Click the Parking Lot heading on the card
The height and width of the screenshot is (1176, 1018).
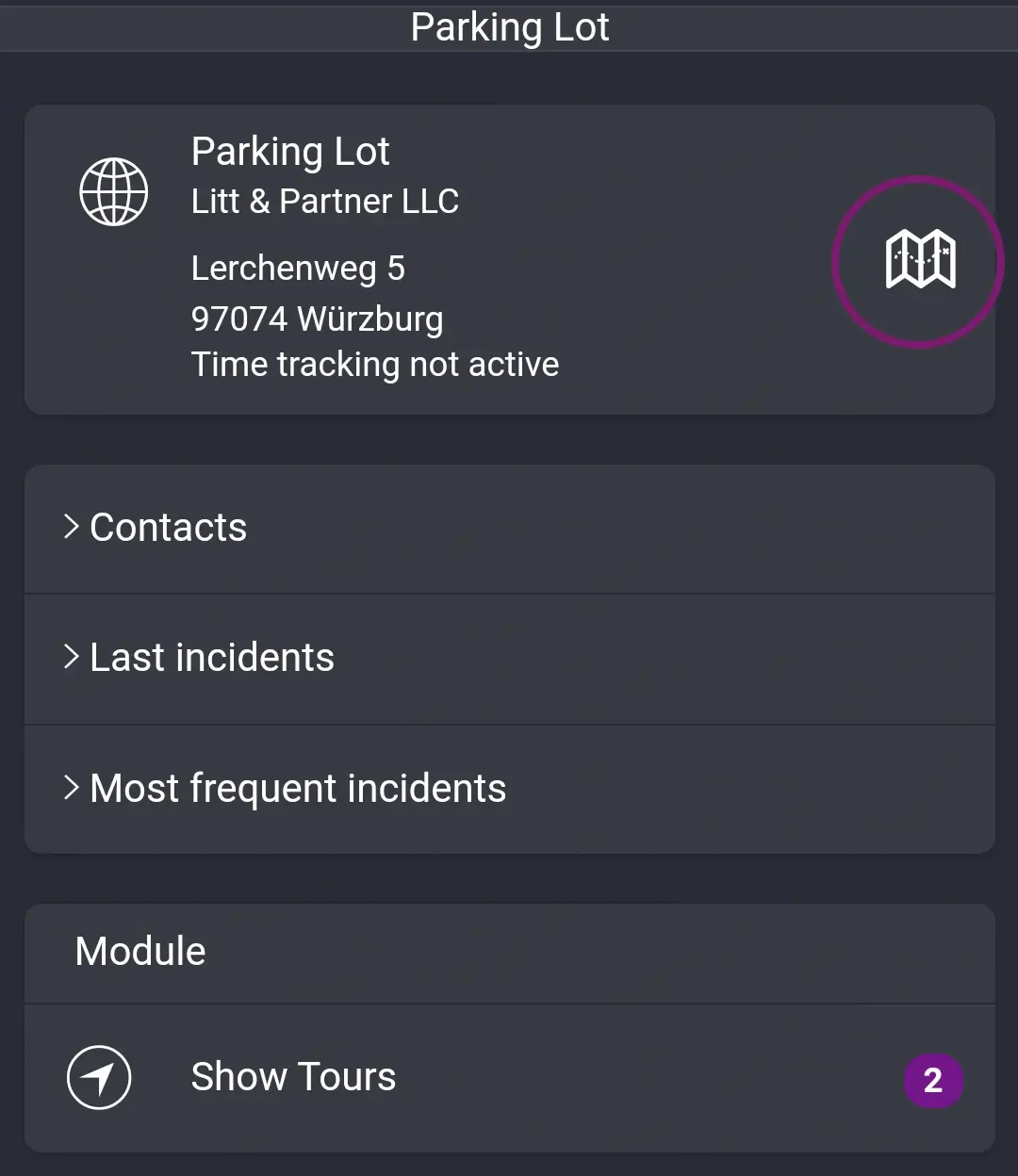pyautogui.click(x=290, y=151)
